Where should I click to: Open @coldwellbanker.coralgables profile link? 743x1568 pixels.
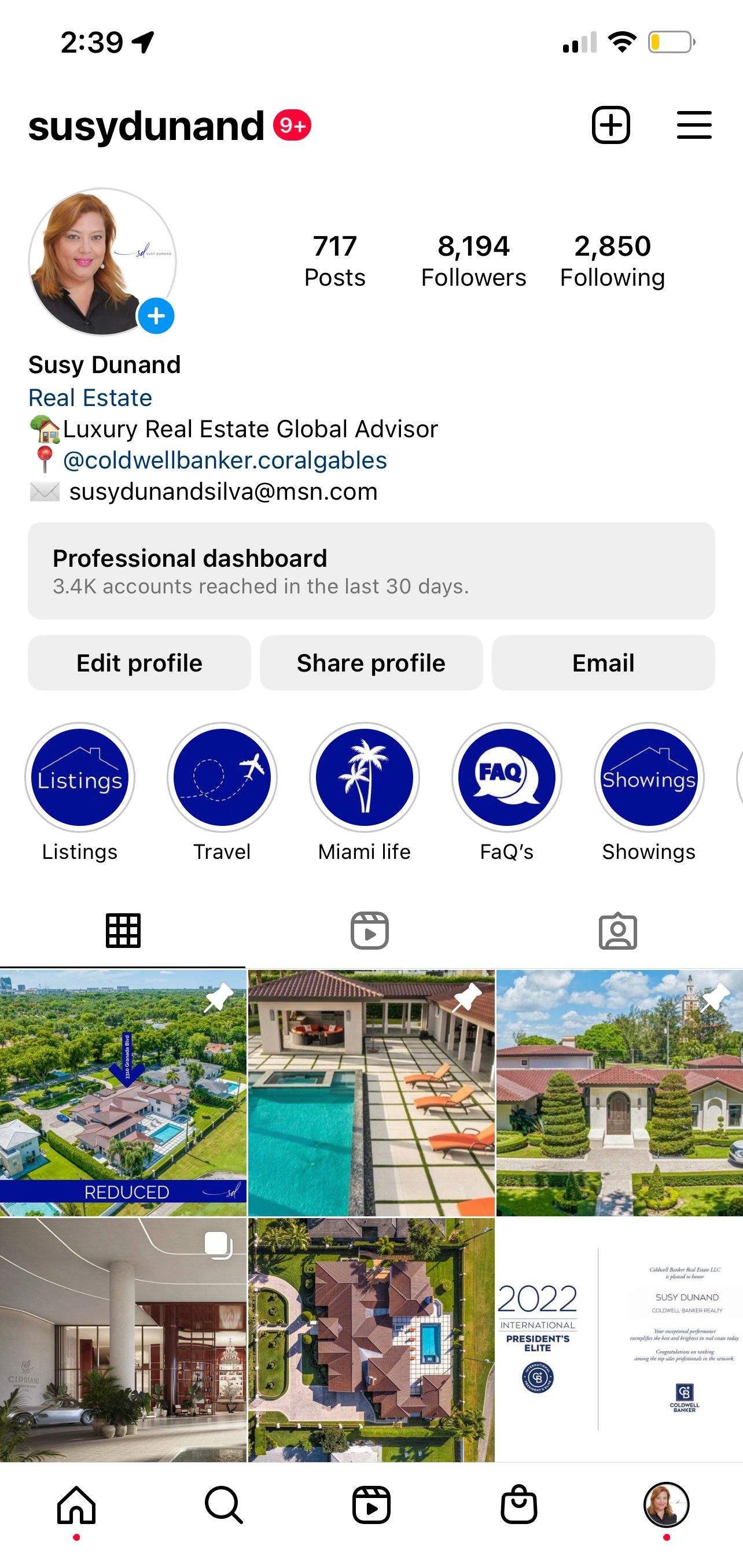225,461
